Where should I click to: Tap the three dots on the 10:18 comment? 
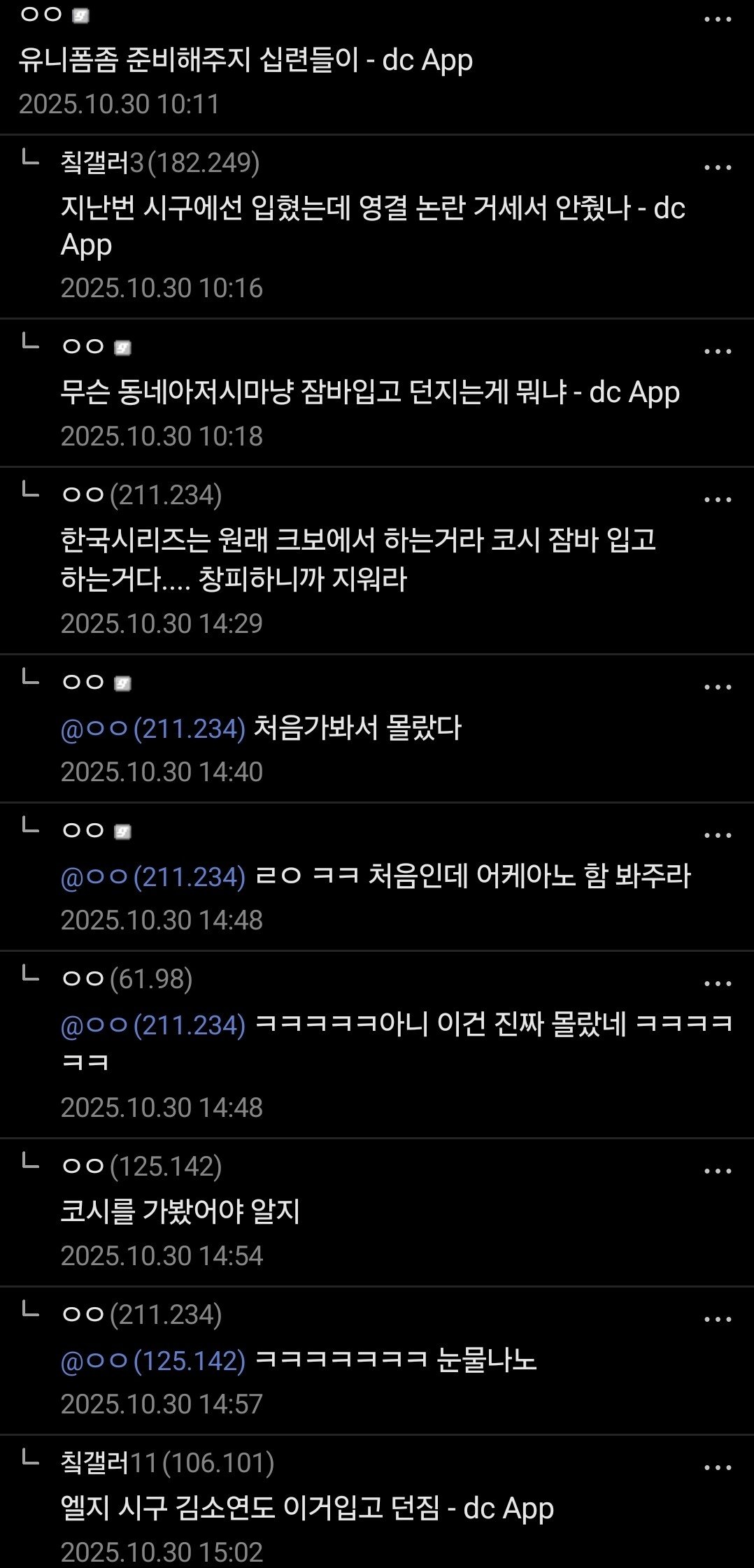tap(718, 351)
